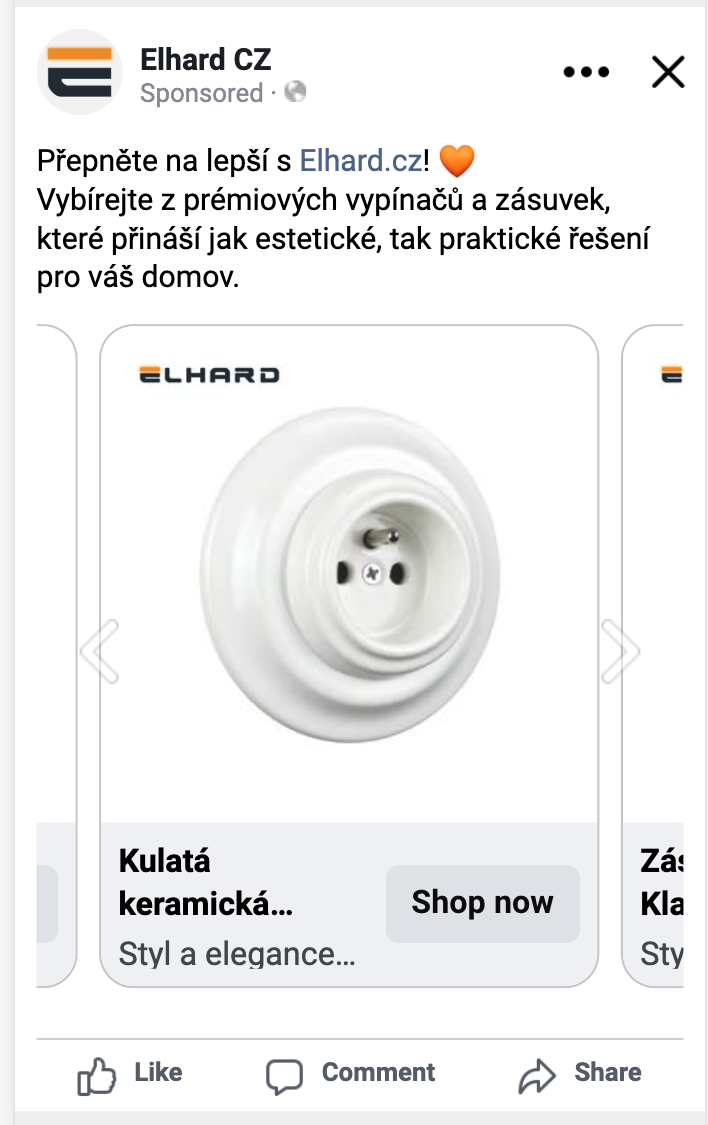
Task: Comment on this sponsored post
Action: pos(351,1074)
